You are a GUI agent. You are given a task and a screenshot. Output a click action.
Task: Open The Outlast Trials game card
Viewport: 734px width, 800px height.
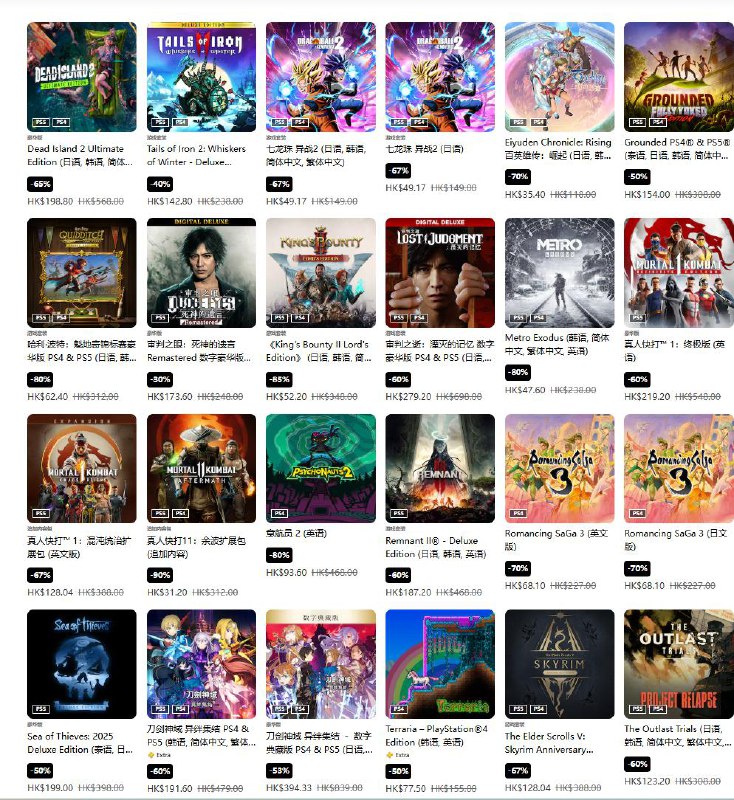678,664
